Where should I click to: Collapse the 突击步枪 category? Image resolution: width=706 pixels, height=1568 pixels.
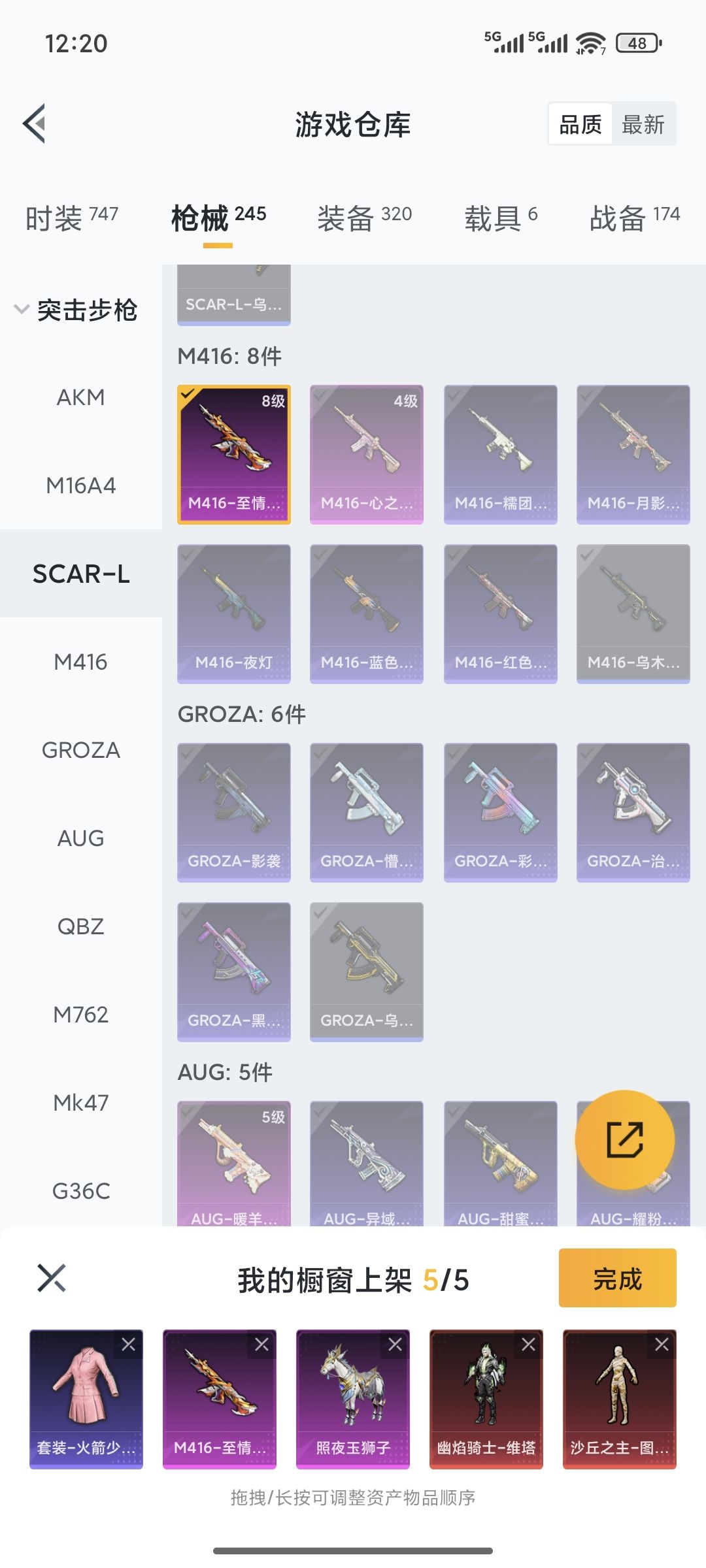point(76,310)
